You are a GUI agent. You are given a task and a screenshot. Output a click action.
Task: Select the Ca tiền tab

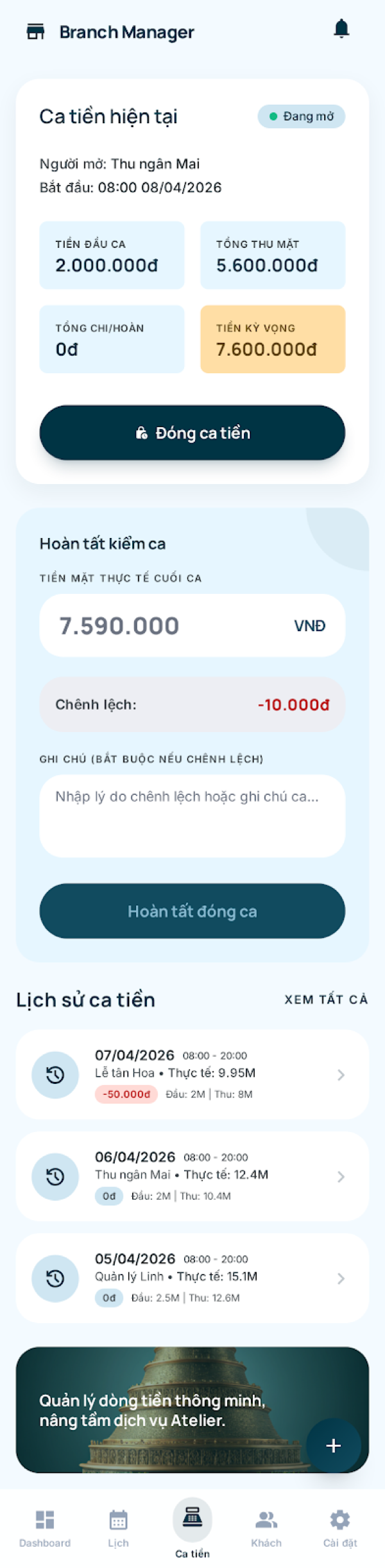[192, 1528]
